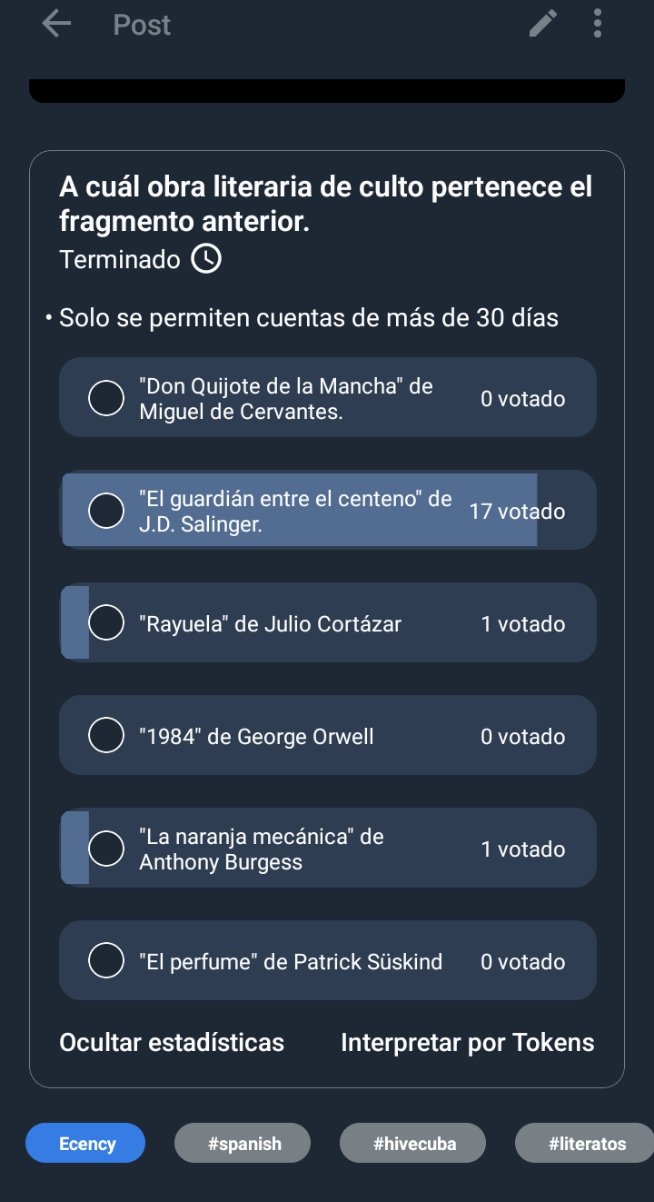Screen dimensions: 654x1202
Task: Choose "La naranja mecánica" option
Action: tap(328, 849)
